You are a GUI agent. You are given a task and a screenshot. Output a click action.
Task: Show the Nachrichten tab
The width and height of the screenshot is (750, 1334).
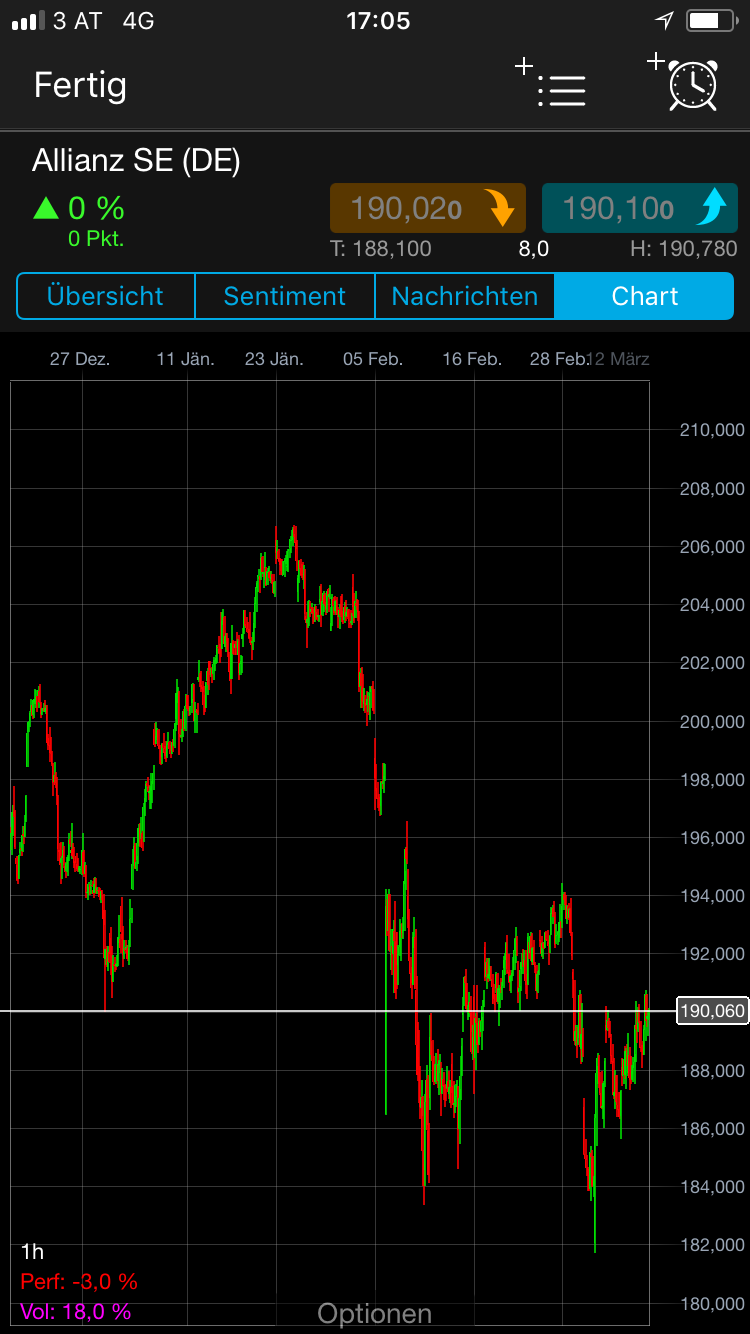coord(464,296)
